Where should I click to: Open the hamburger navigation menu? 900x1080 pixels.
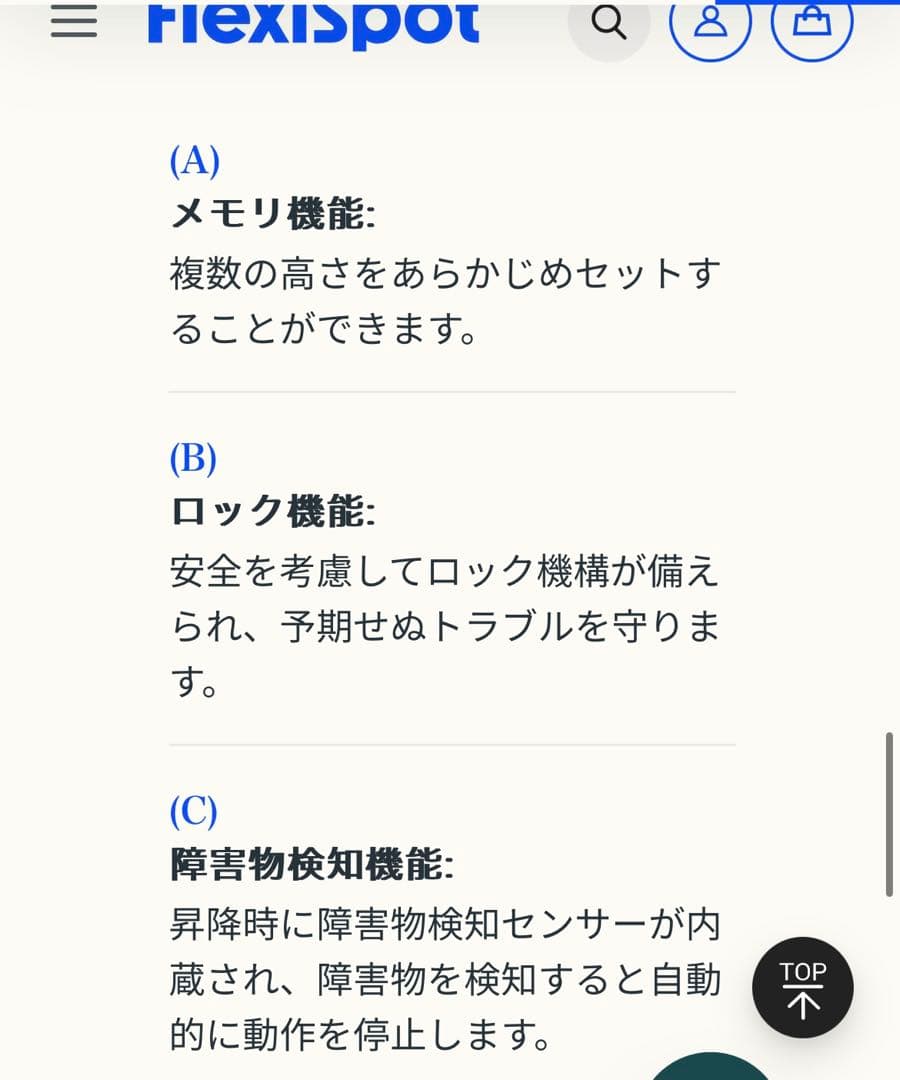(72, 22)
